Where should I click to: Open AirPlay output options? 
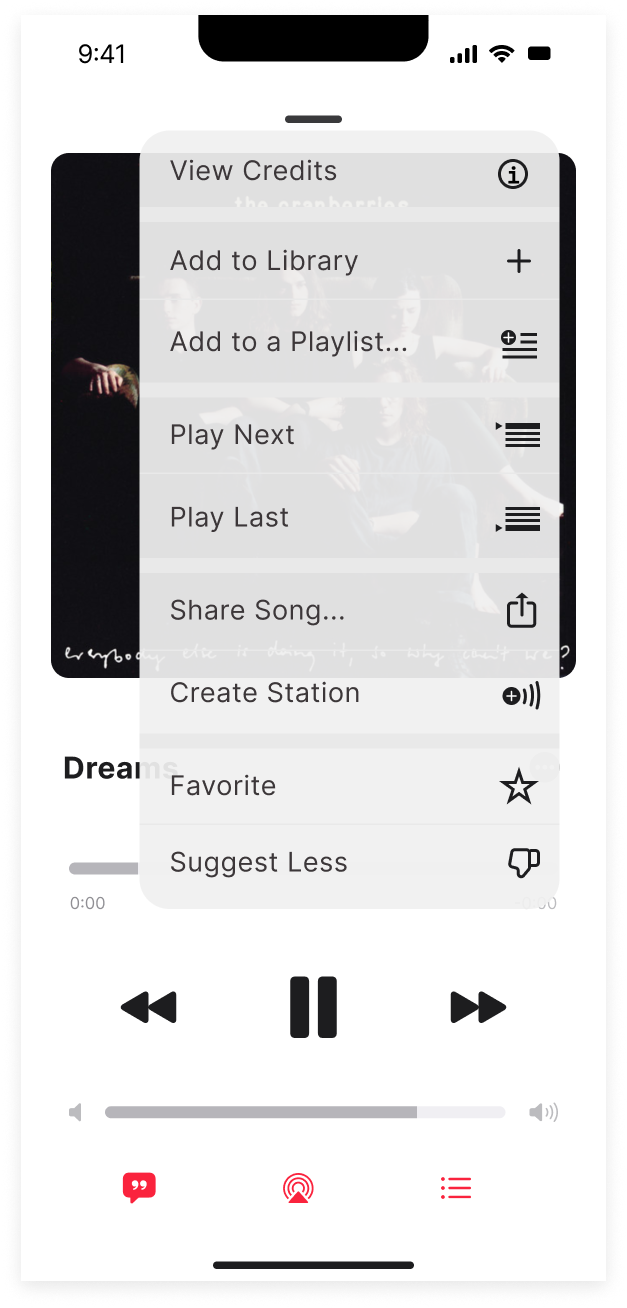pos(297,1188)
